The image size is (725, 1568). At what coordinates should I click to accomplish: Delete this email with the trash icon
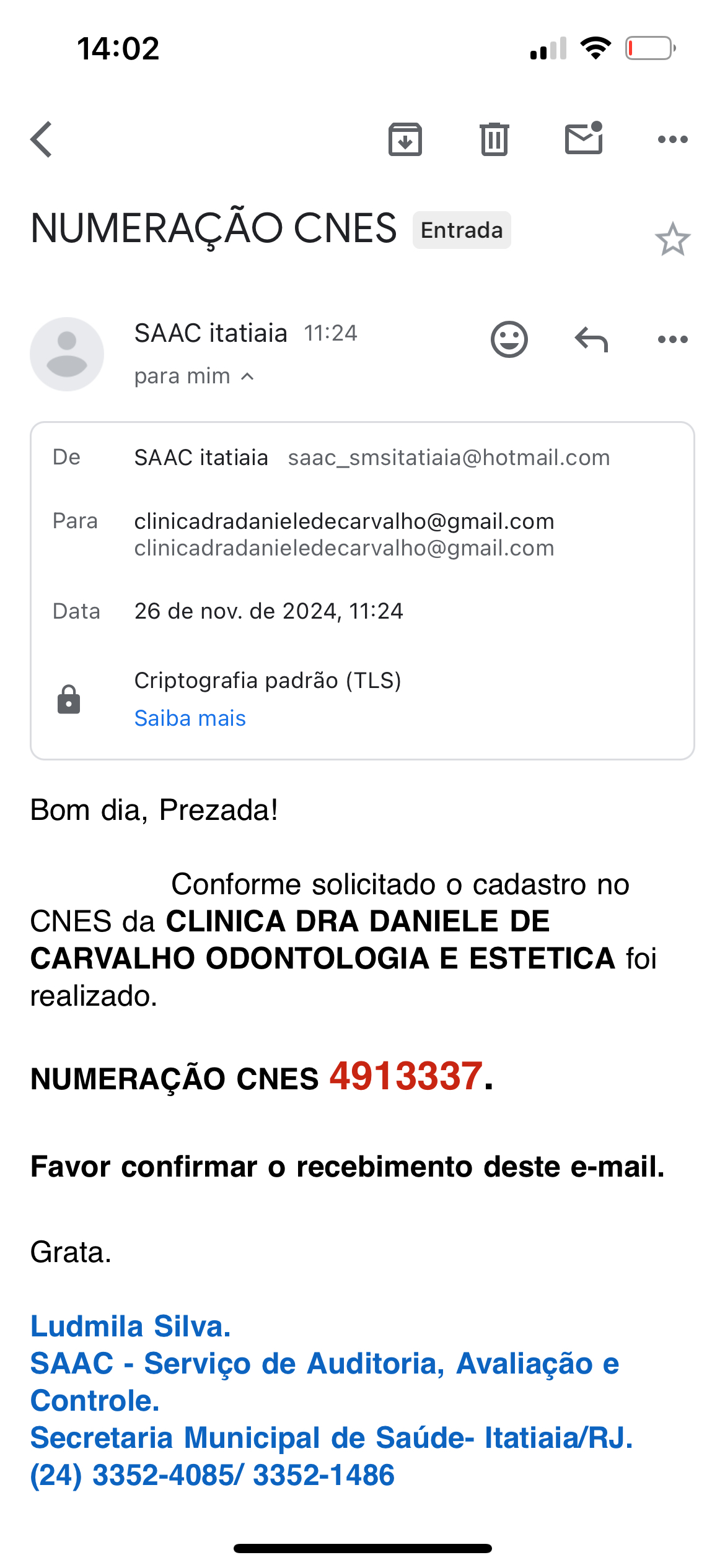pos(494,139)
